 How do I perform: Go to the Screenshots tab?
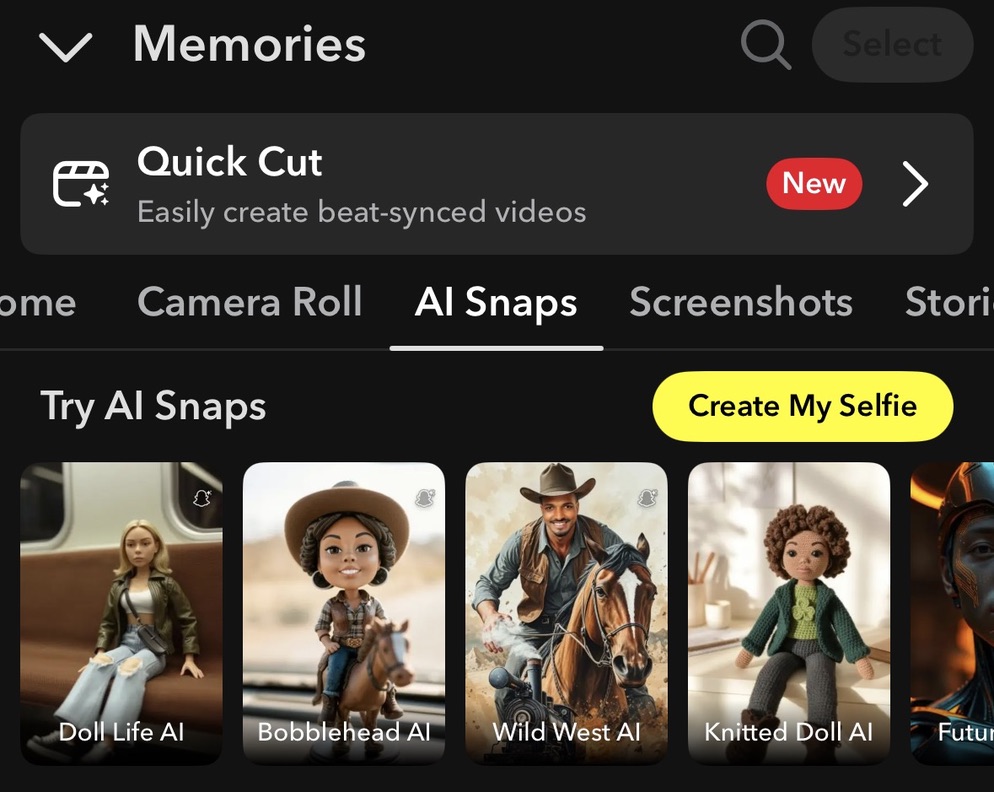(740, 302)
